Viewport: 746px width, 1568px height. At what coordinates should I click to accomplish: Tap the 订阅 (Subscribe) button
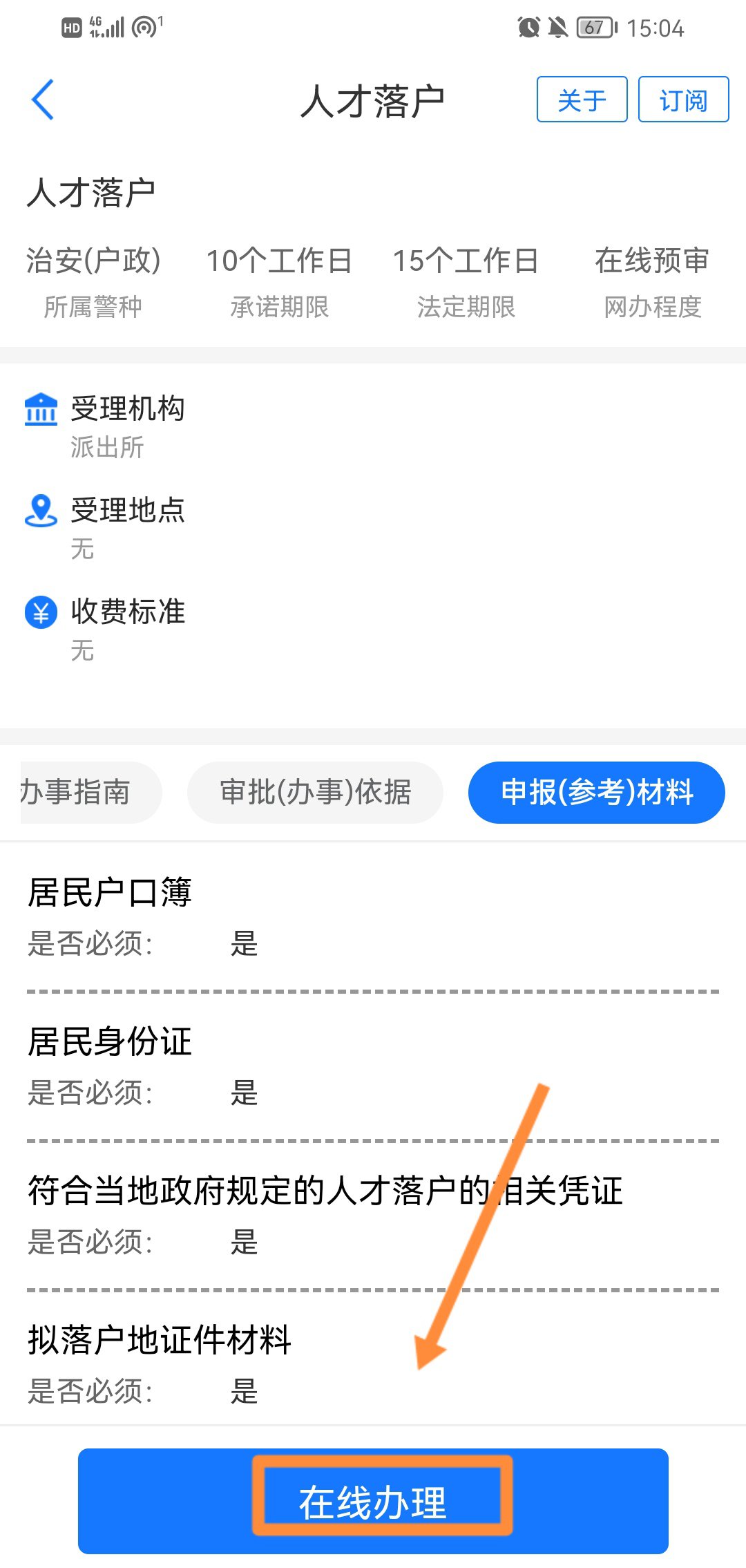click(x=683, y=100)
